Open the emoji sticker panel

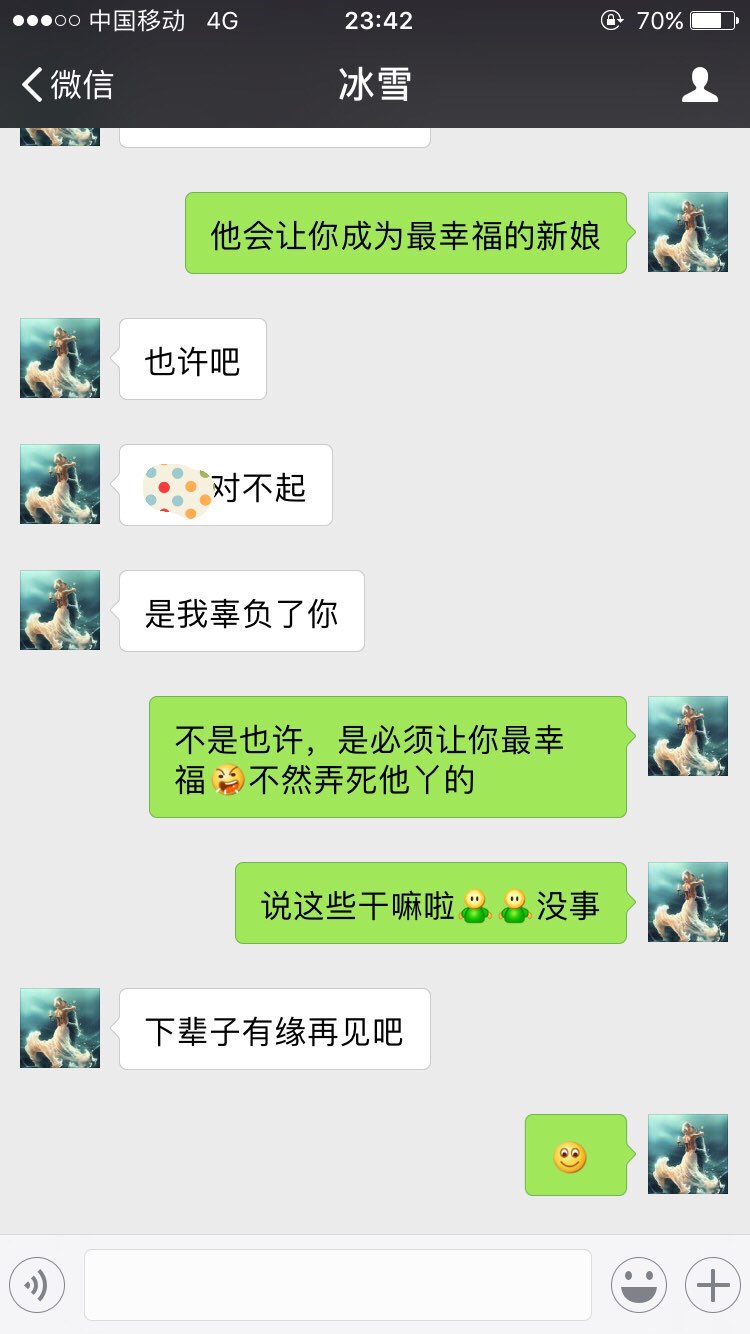coord(638,1284)
